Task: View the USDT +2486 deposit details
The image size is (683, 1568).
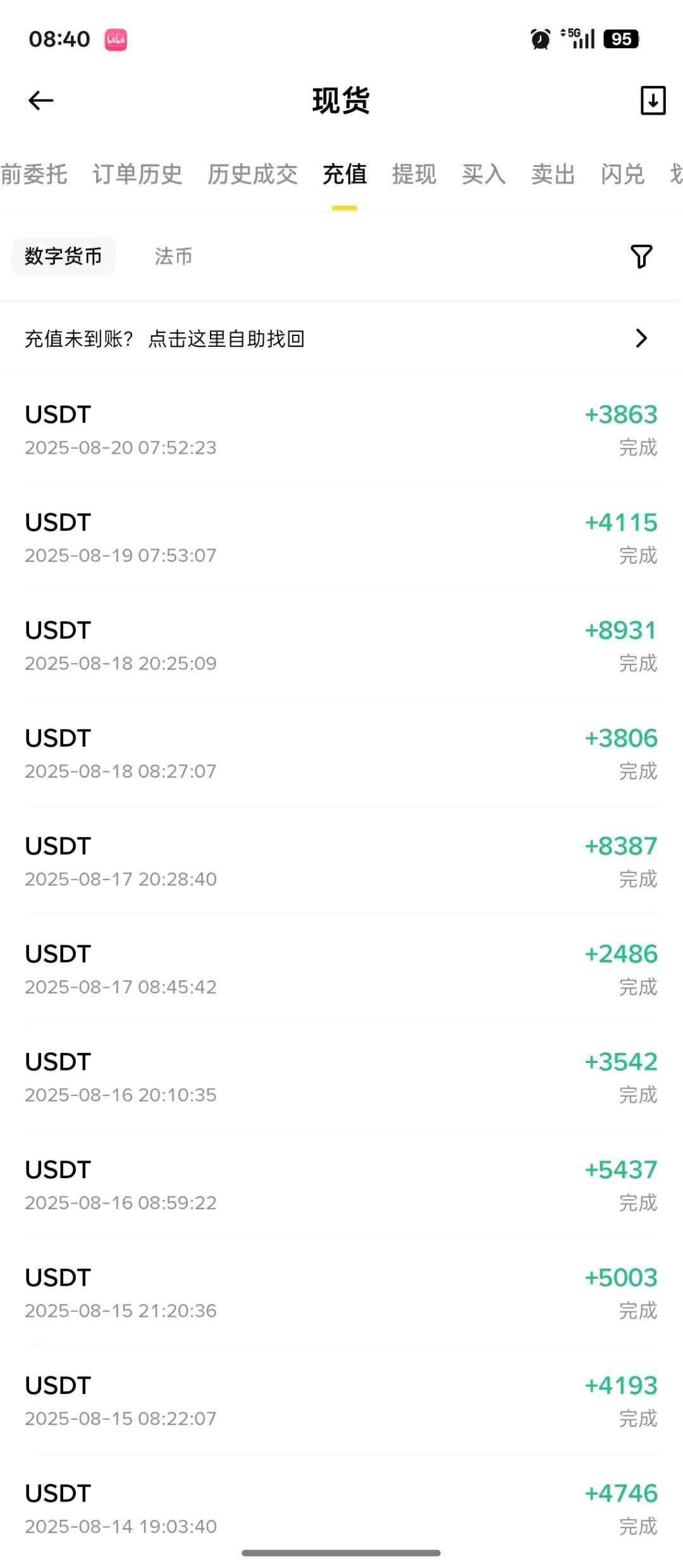Action: [x=341, y=969]
